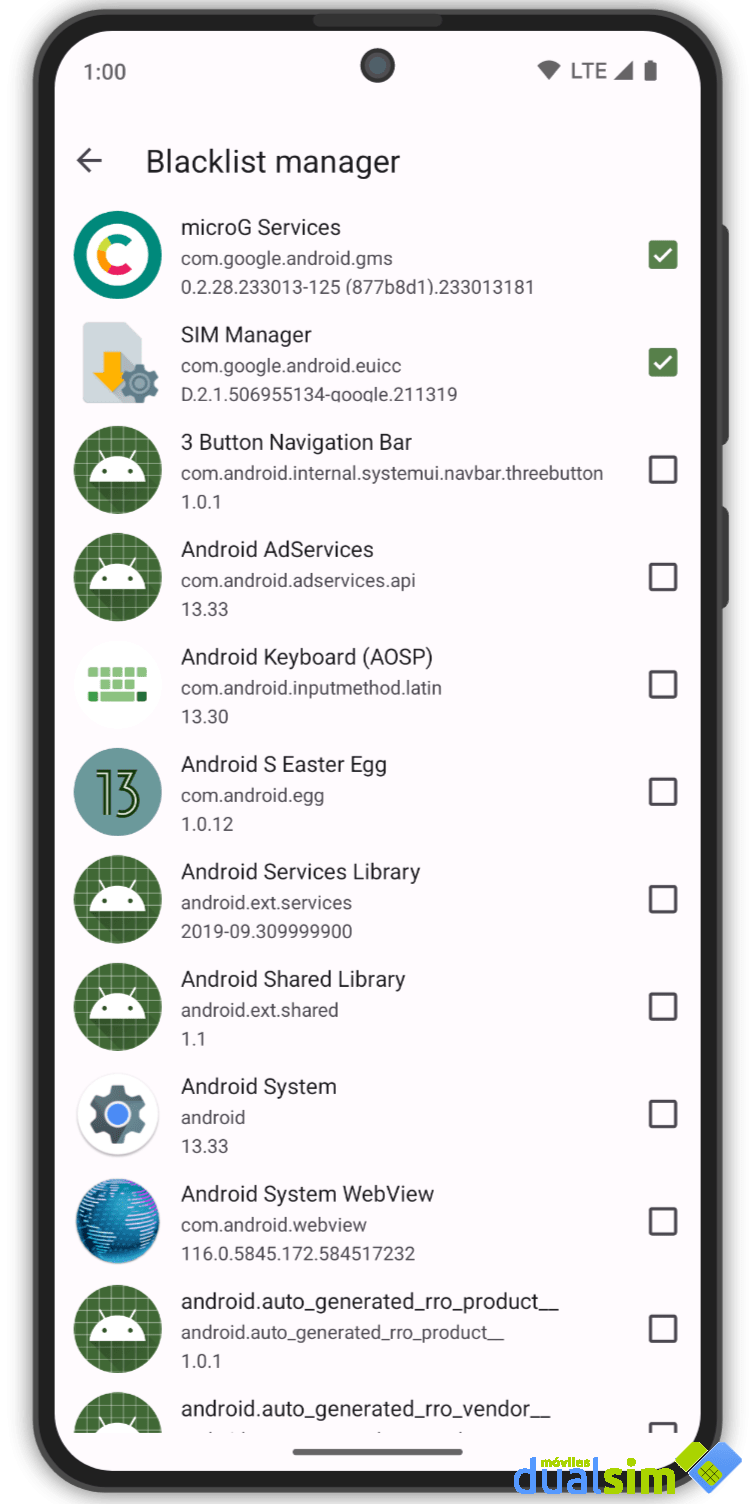752x1504 pixels.
Task: Tap the navigation handle at screen bottom
Action: pos(376,1452)
